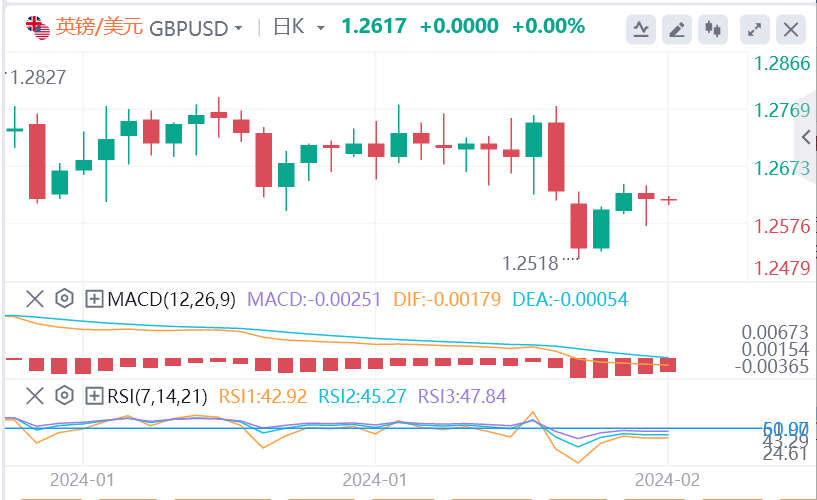The width and height of the screenshot is (817, 500).
Task: Remove the RSI indicator panel
Action: click(35, 394)
